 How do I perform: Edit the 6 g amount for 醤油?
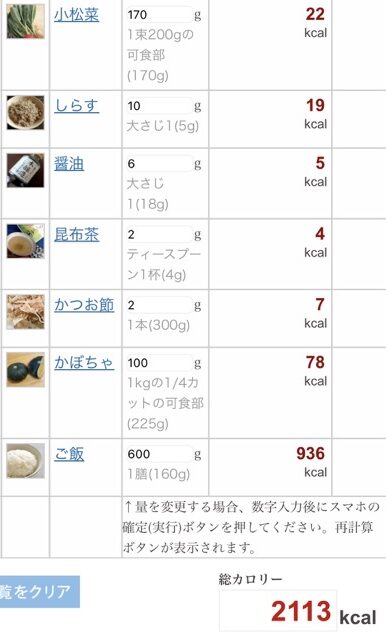[158, 164]
